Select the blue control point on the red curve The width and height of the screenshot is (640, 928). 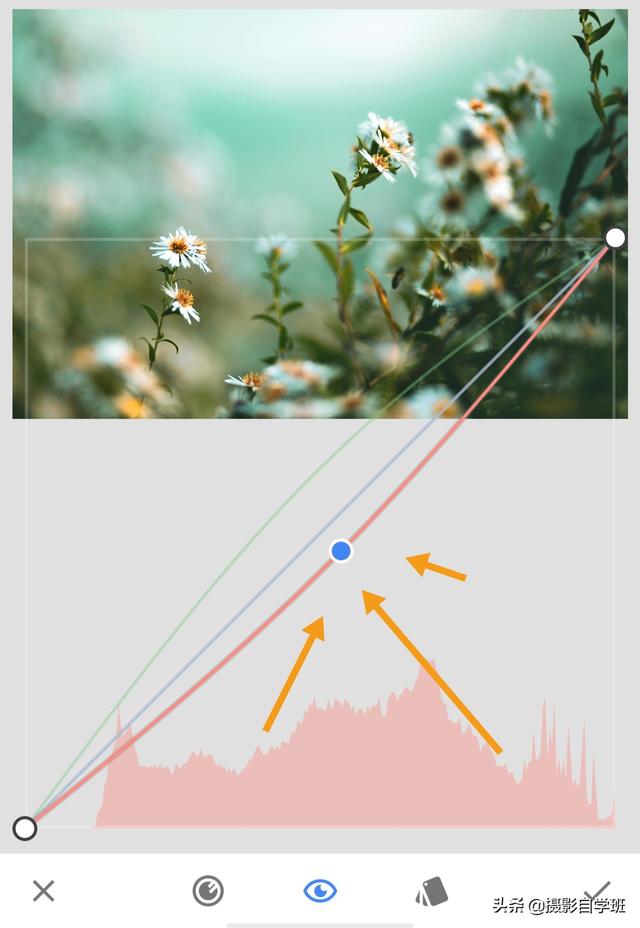click(341, 551)
